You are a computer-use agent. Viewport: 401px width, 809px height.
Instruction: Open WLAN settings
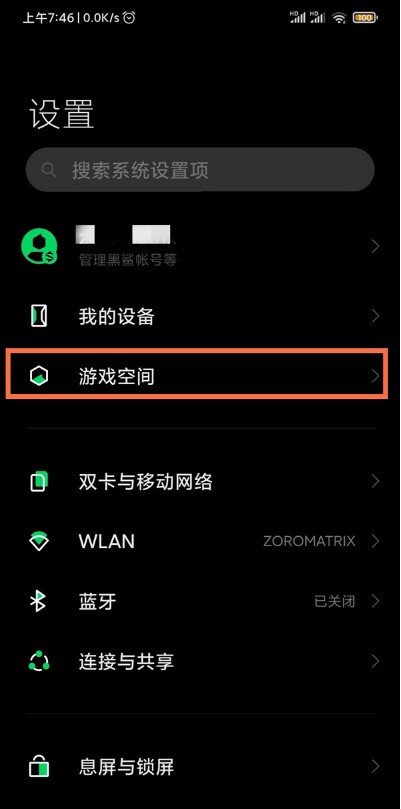[x=200, y=541]
